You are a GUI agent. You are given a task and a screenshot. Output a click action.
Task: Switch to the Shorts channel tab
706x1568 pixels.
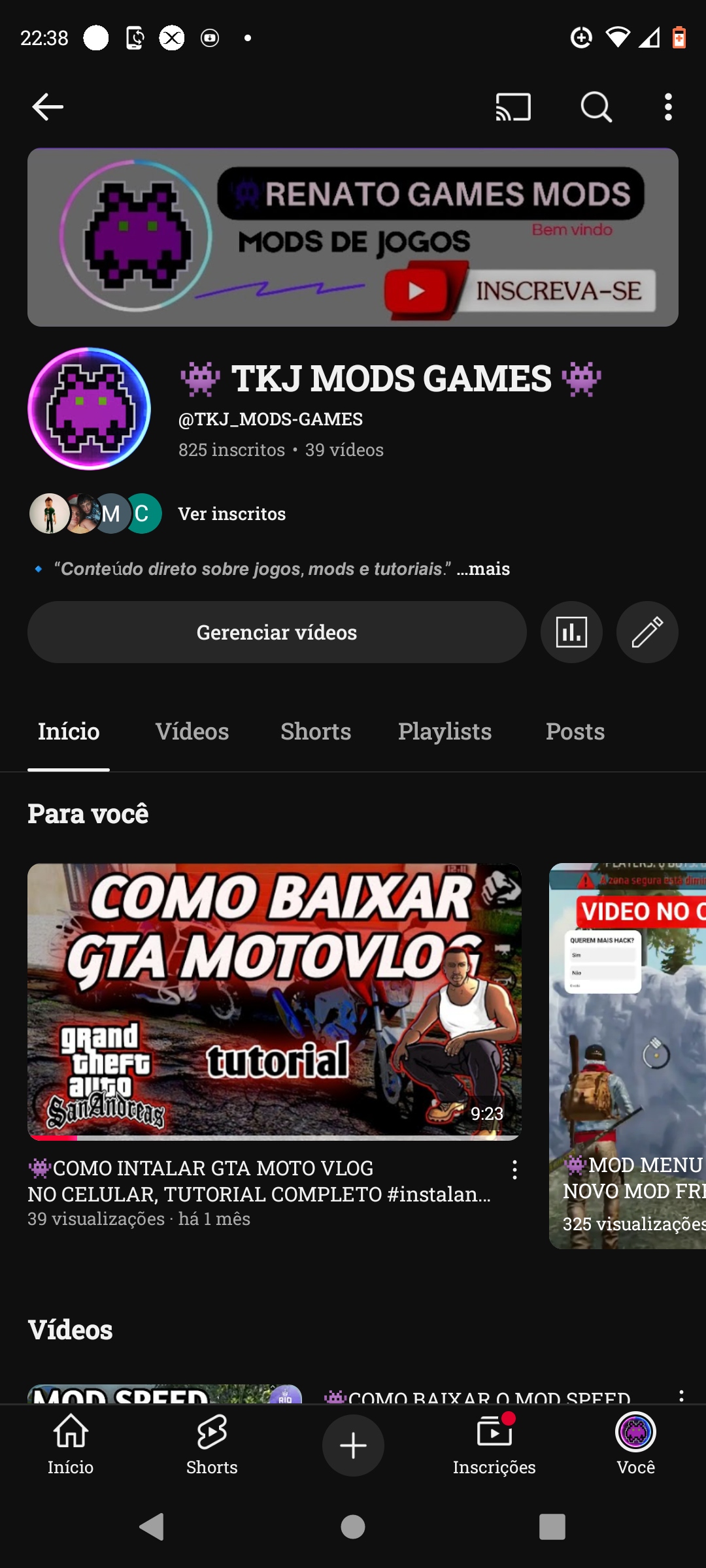[x=316, y=732]
